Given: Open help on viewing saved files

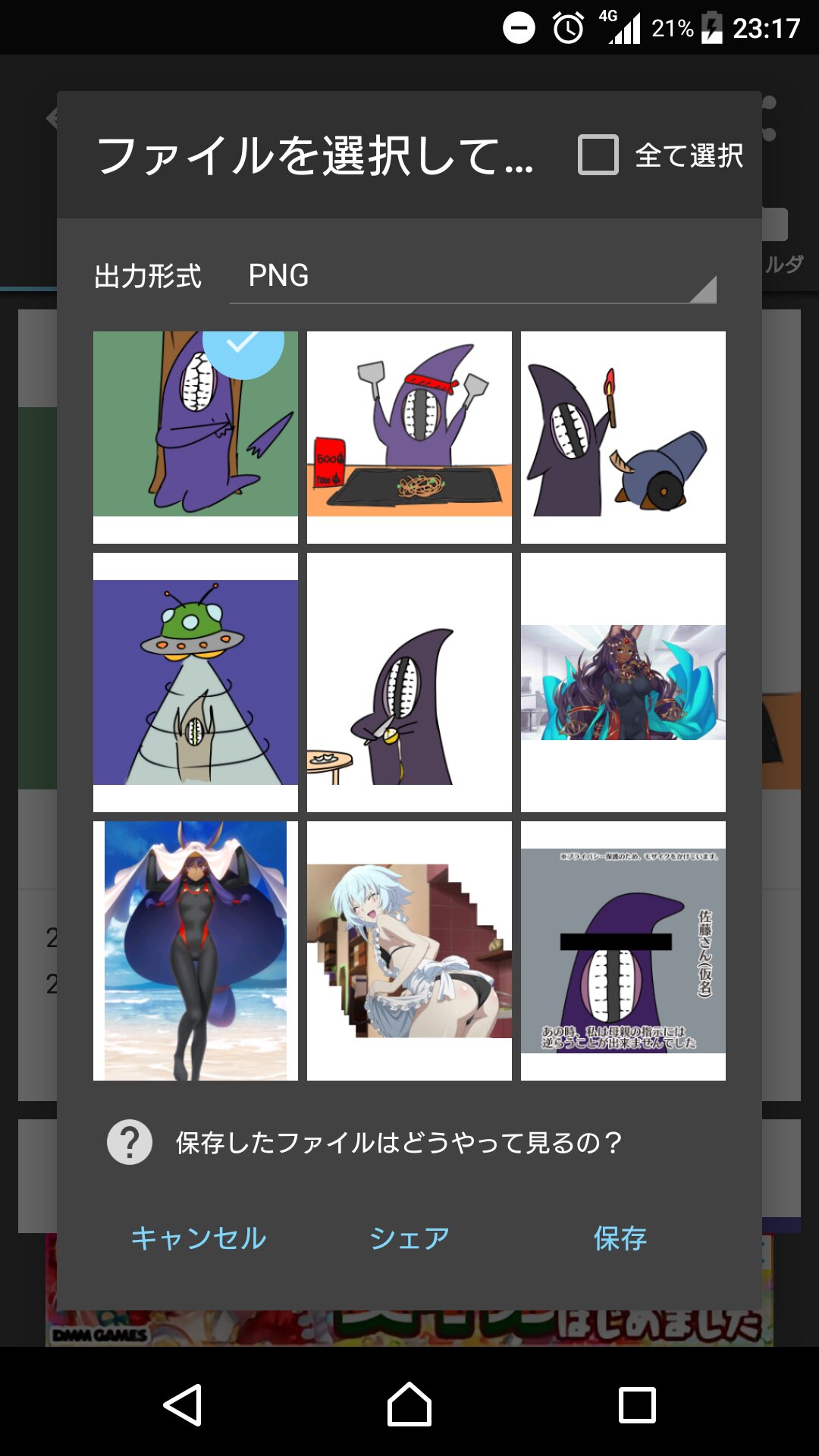Looking at the screenshot, I should [364, 1142].
